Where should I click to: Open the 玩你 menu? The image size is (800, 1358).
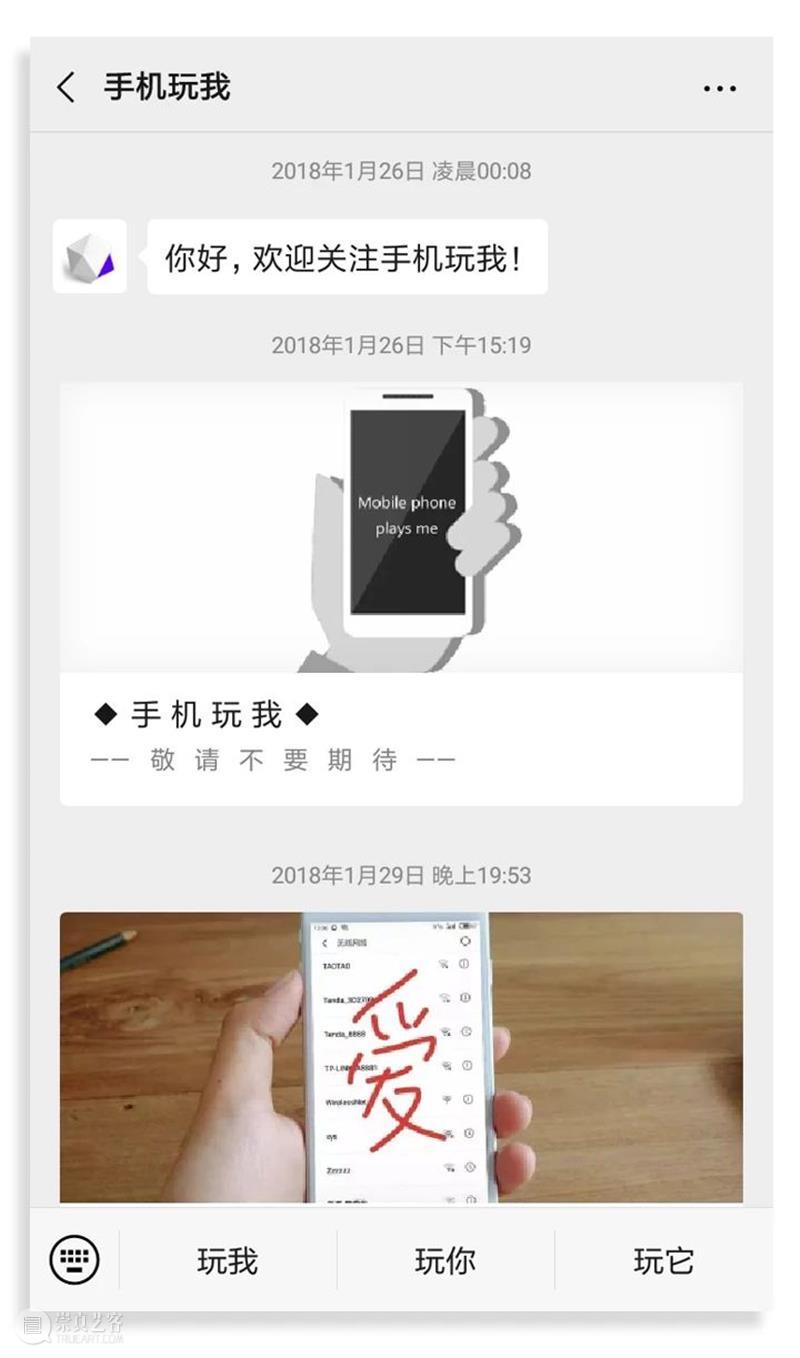pyautogui.click(x=445, y=1261)
